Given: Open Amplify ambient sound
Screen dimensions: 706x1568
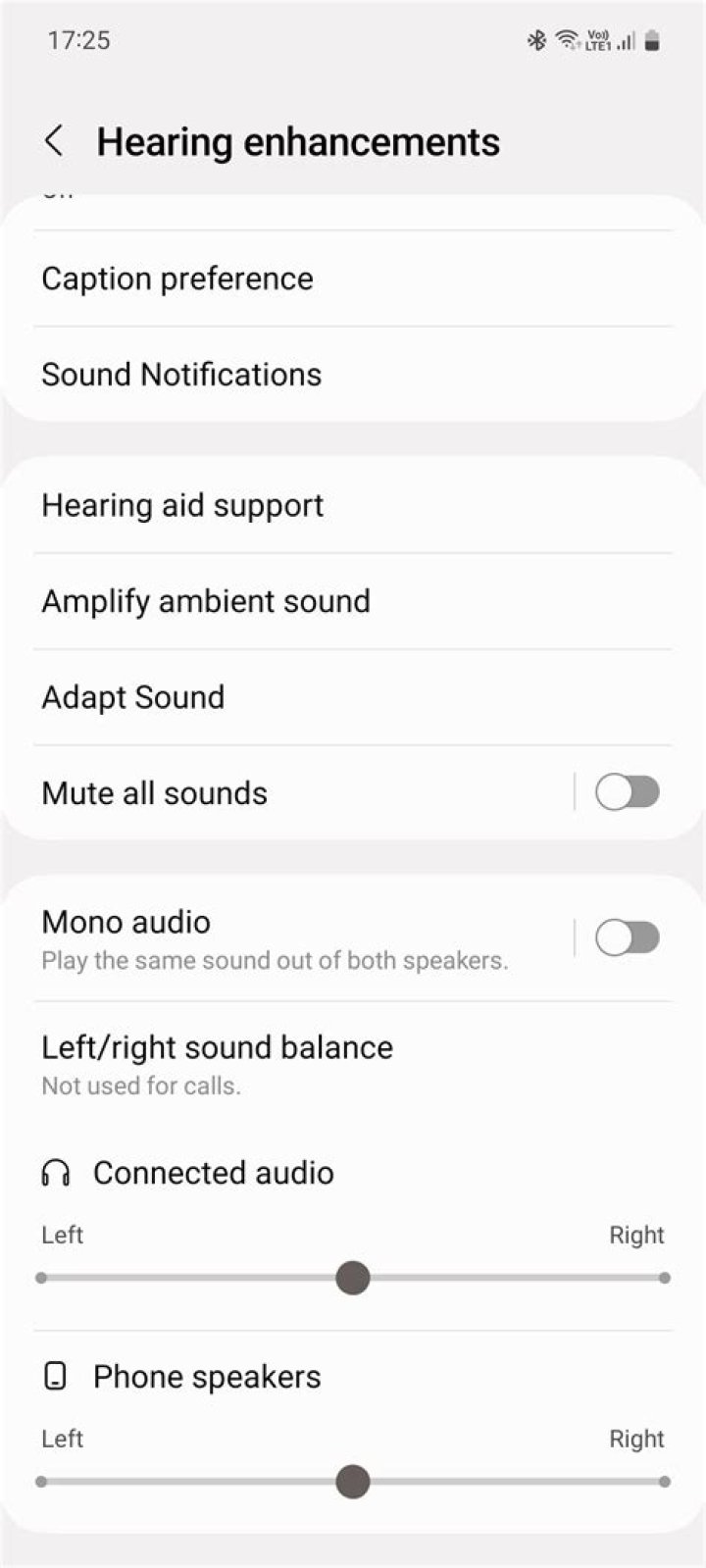Looking at the screenshot, I should coord(206,601).
